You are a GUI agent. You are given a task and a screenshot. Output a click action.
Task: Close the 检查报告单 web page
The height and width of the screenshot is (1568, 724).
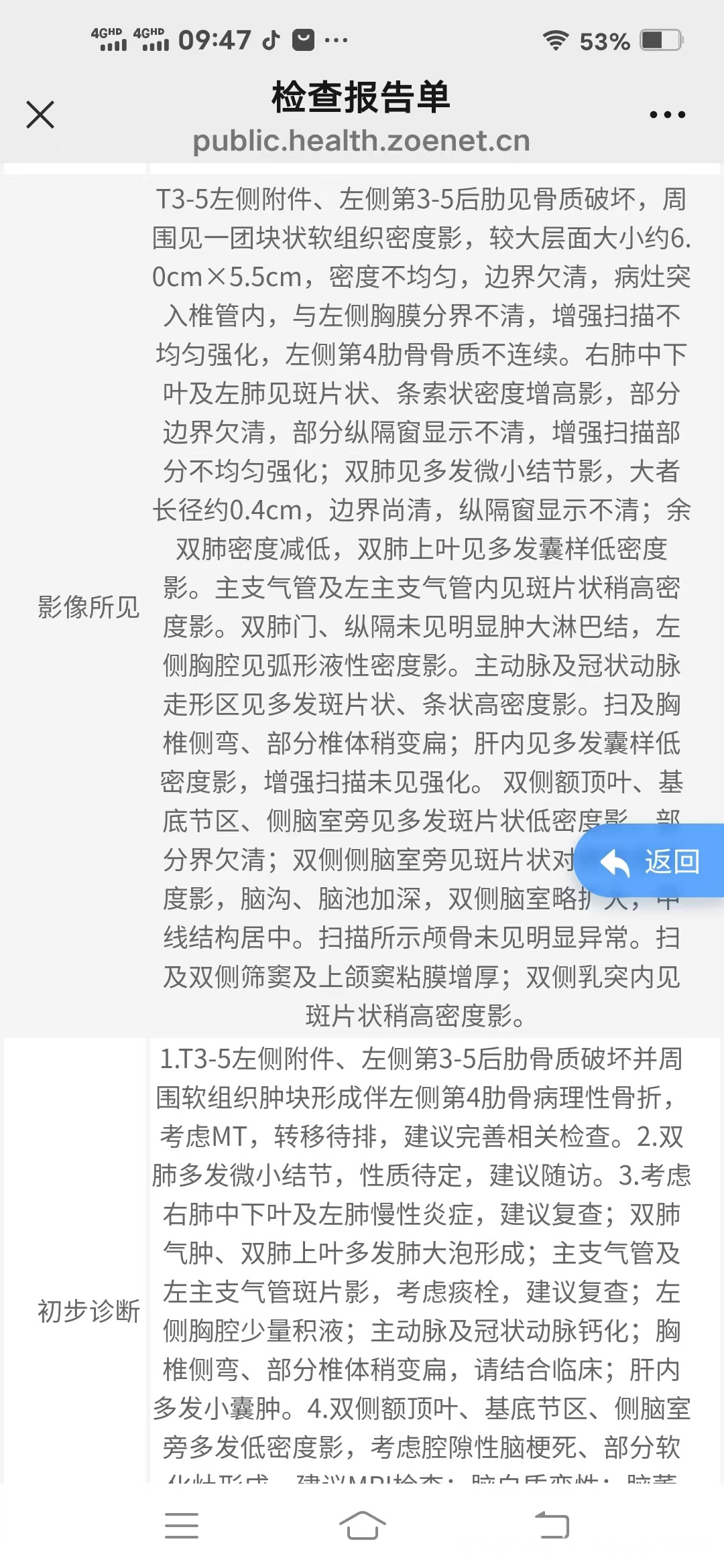40,115
